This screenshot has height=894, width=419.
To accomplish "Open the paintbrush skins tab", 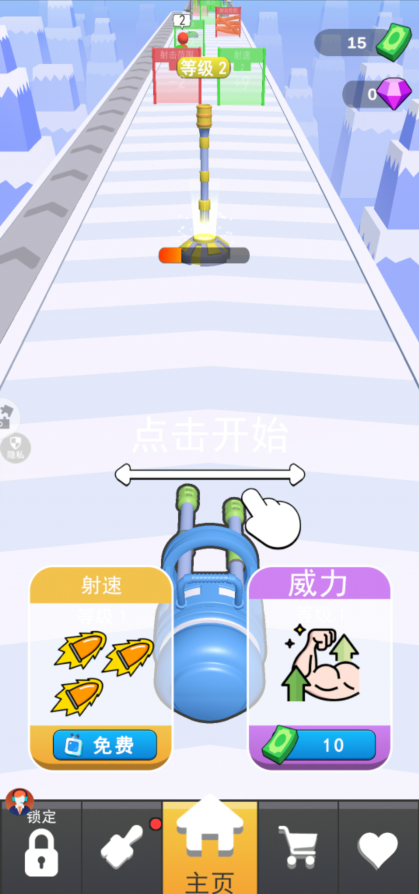I will tap(121, 847).
